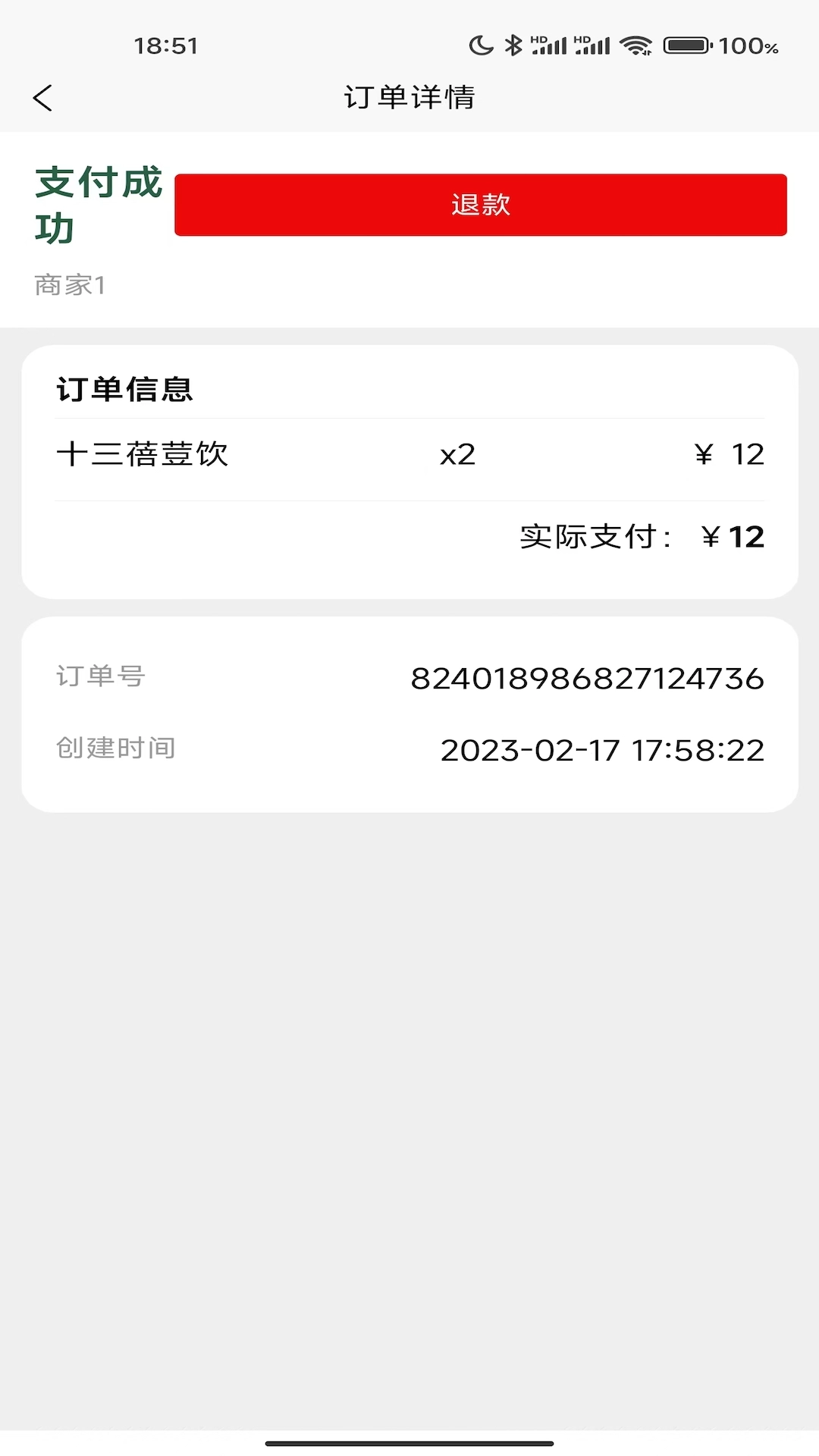Tap the navigation bar handle at bottom
The width and height of the screenshot is (819, 1456).
coord(409,1444)
